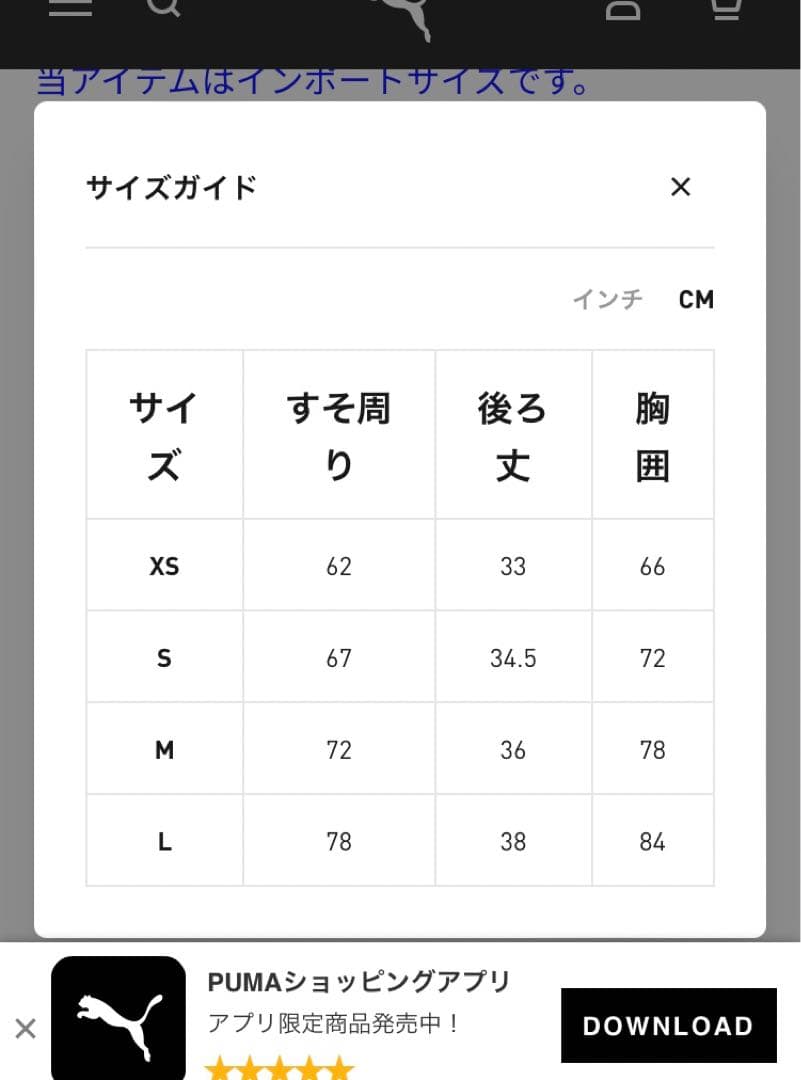The width and height of the screenshot is (801, 1080).
Task: Open the shopping cart
Action: (x=726, y=8)
